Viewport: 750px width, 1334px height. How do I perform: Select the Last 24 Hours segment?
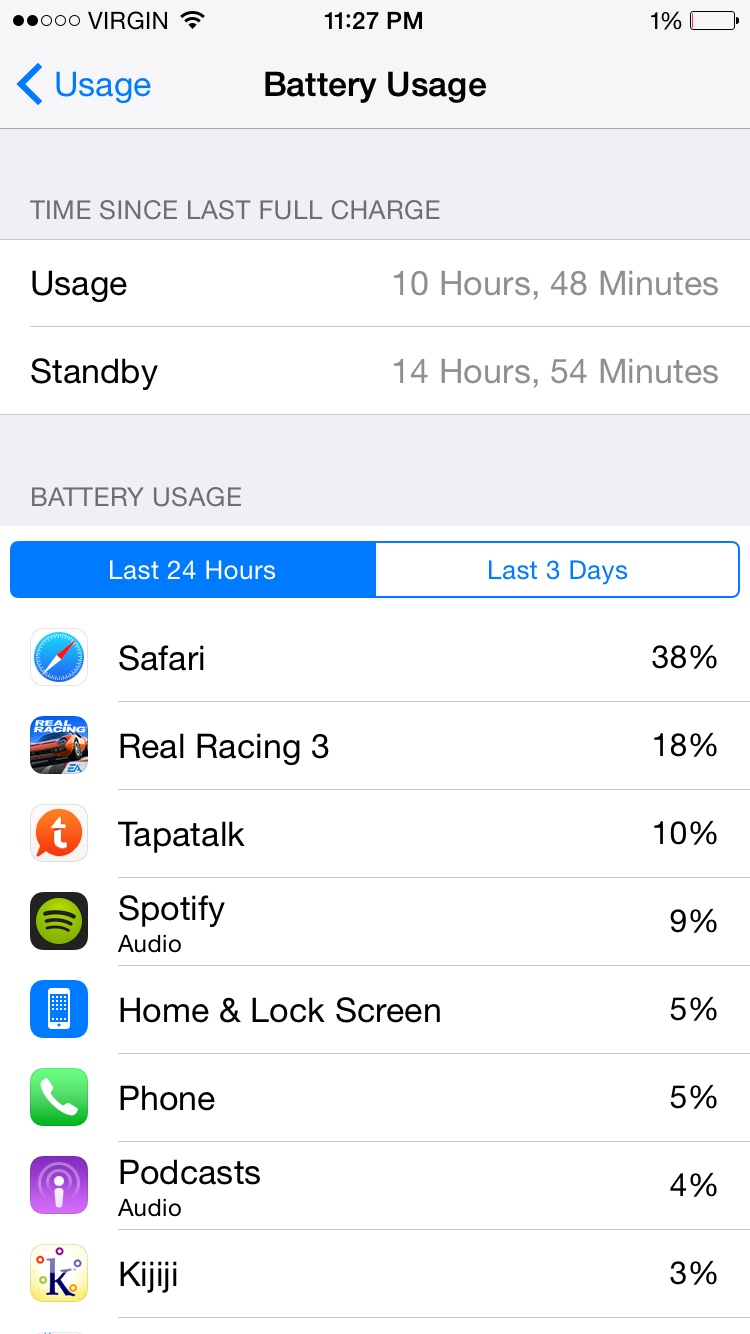pos(192,570)
